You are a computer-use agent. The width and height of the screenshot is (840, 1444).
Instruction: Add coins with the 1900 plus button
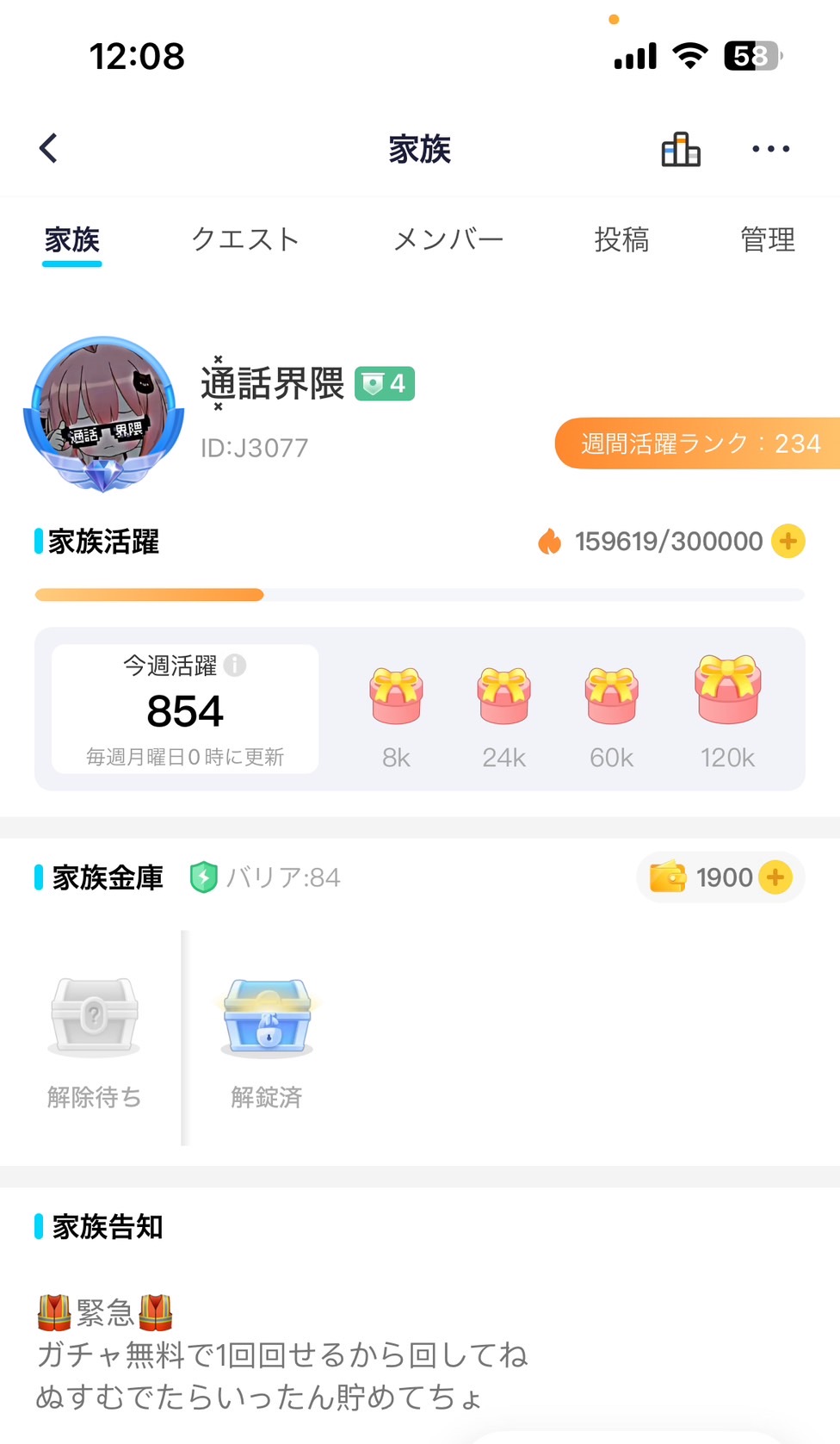(x=775, y=877)
